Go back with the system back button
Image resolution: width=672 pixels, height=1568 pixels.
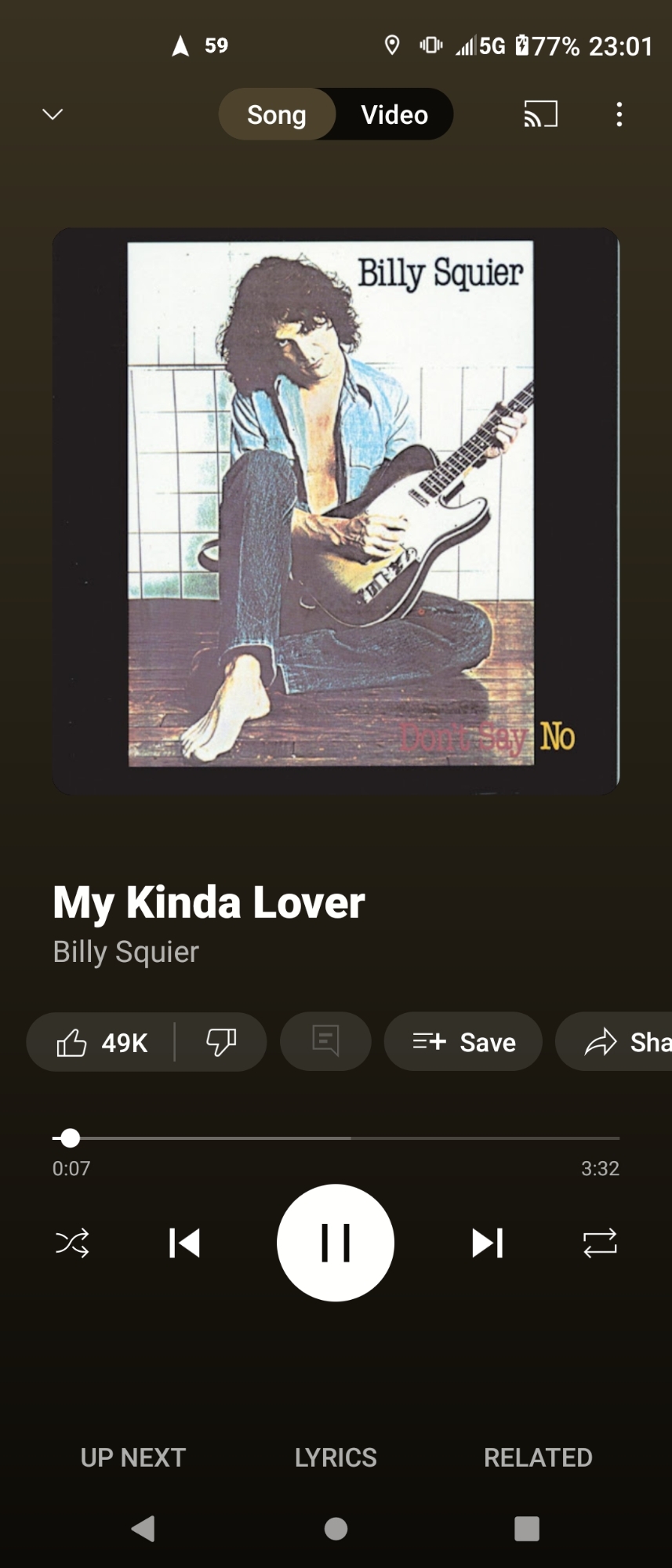pos(143,1529)
